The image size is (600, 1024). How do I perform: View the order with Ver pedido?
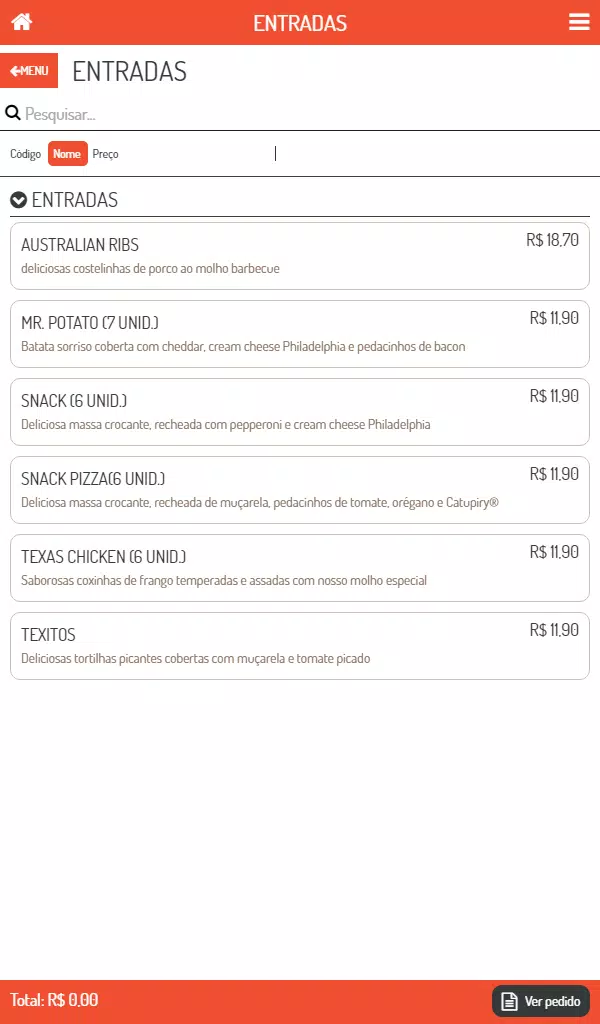click(x=541, y=1001)
